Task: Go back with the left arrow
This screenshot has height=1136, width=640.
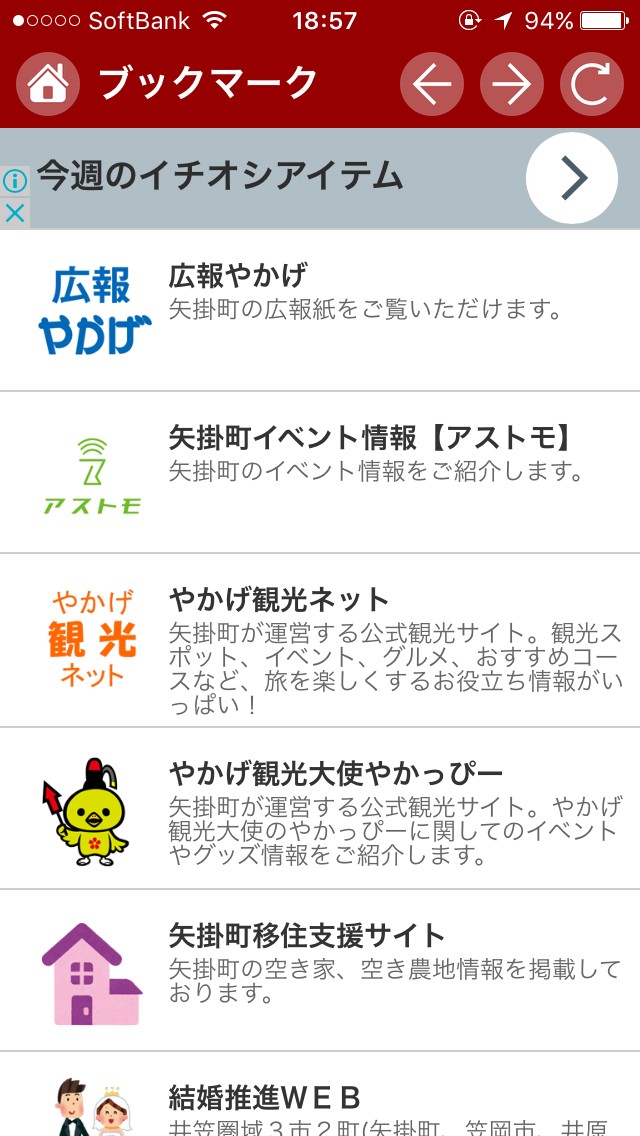Action: (x=432, y=84)
